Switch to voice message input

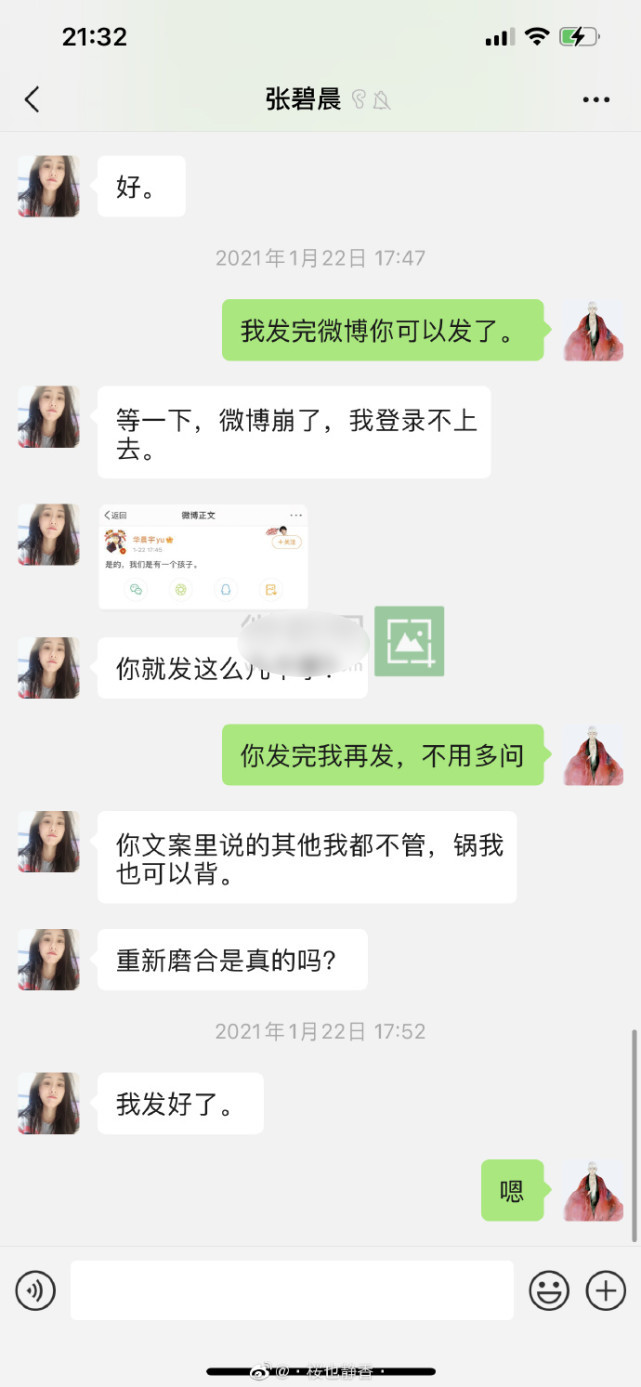point(35,1291)
